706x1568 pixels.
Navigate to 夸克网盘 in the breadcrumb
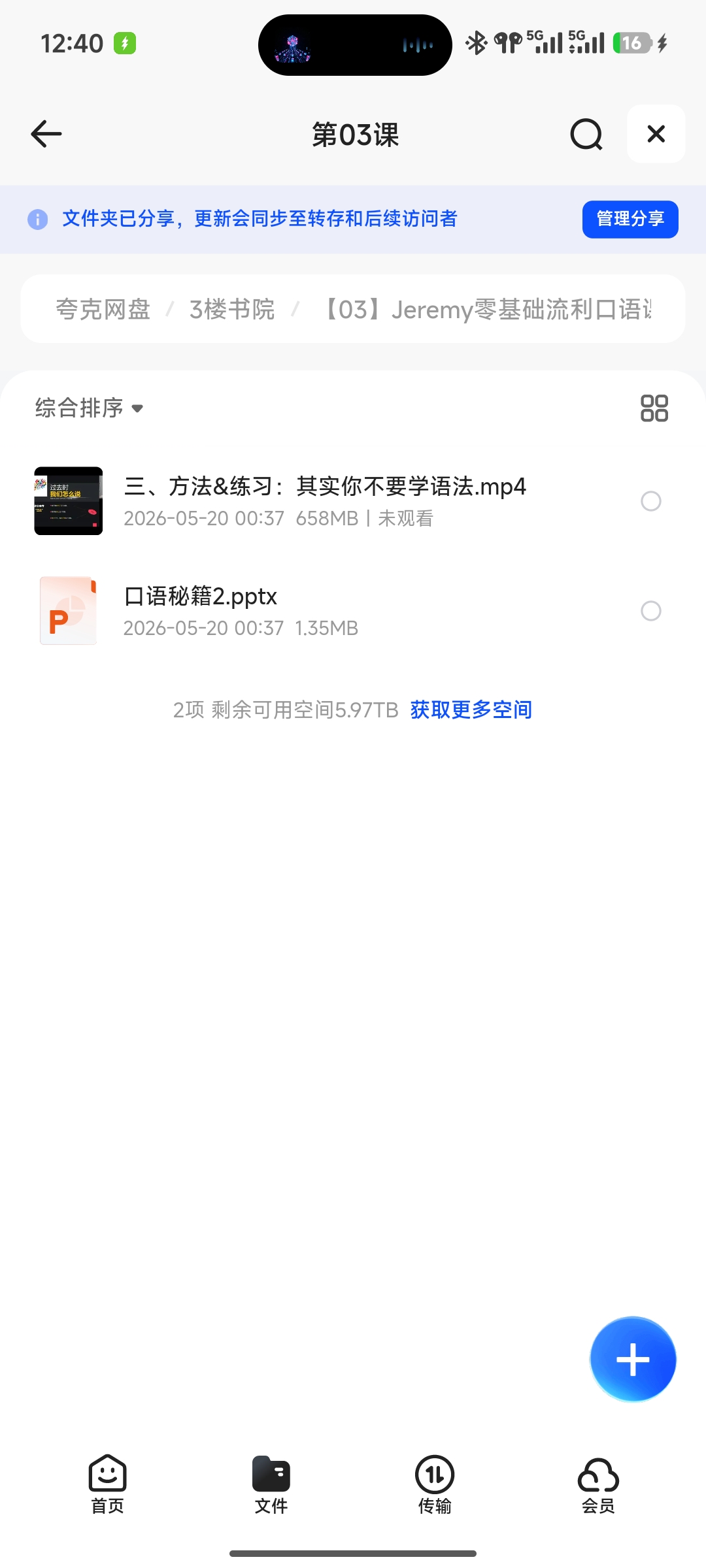[103, 309]
